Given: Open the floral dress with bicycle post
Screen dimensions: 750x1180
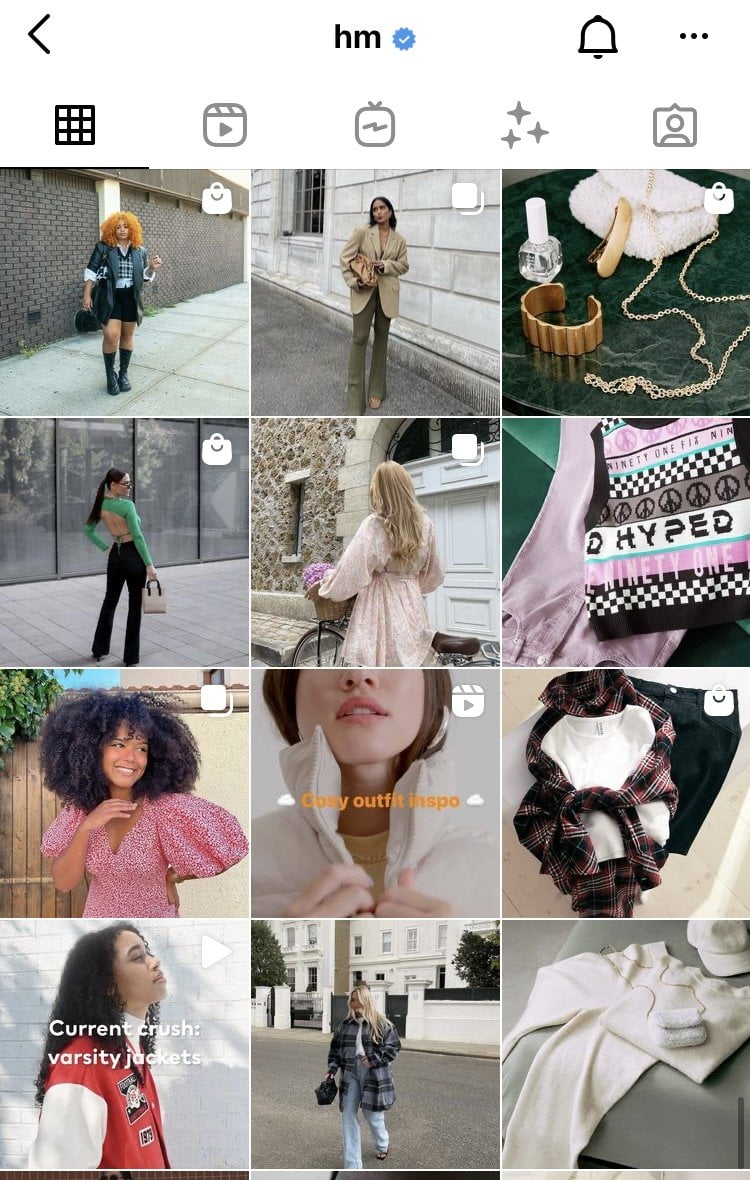Looking at the screenshot, I should (375, 542).
